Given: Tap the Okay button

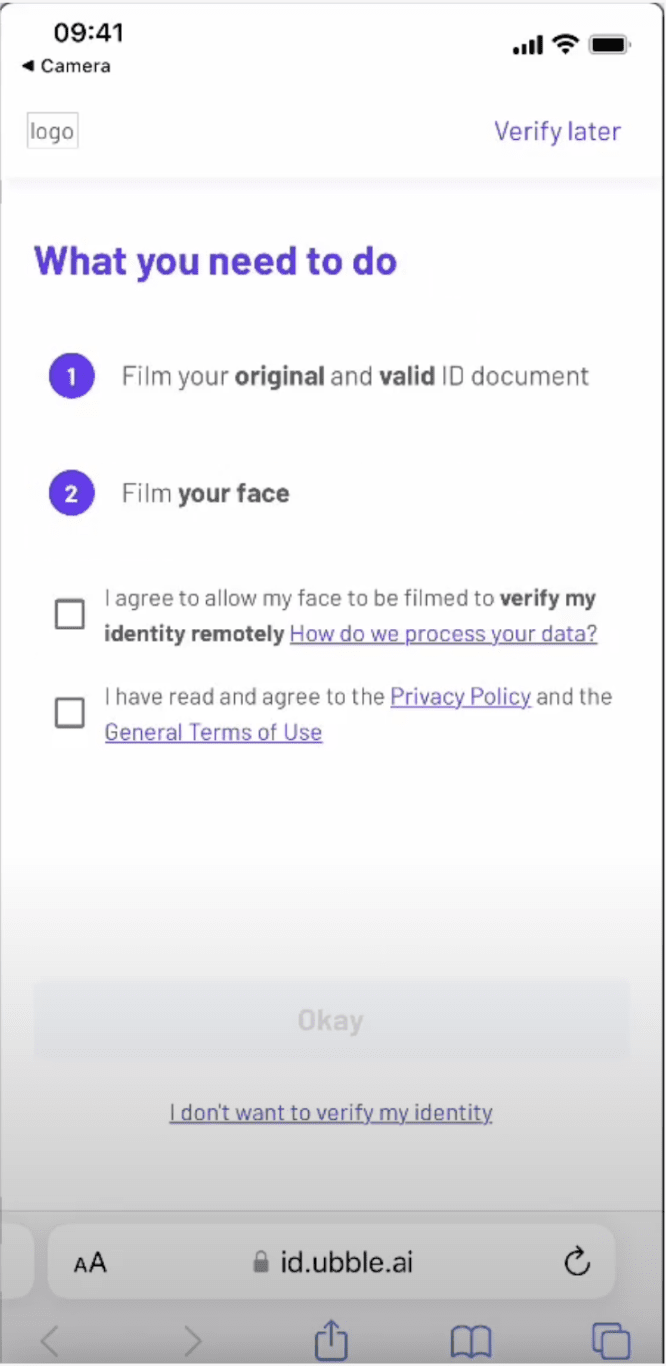Looking at the screenshot, I should (x=331, y=1021).
